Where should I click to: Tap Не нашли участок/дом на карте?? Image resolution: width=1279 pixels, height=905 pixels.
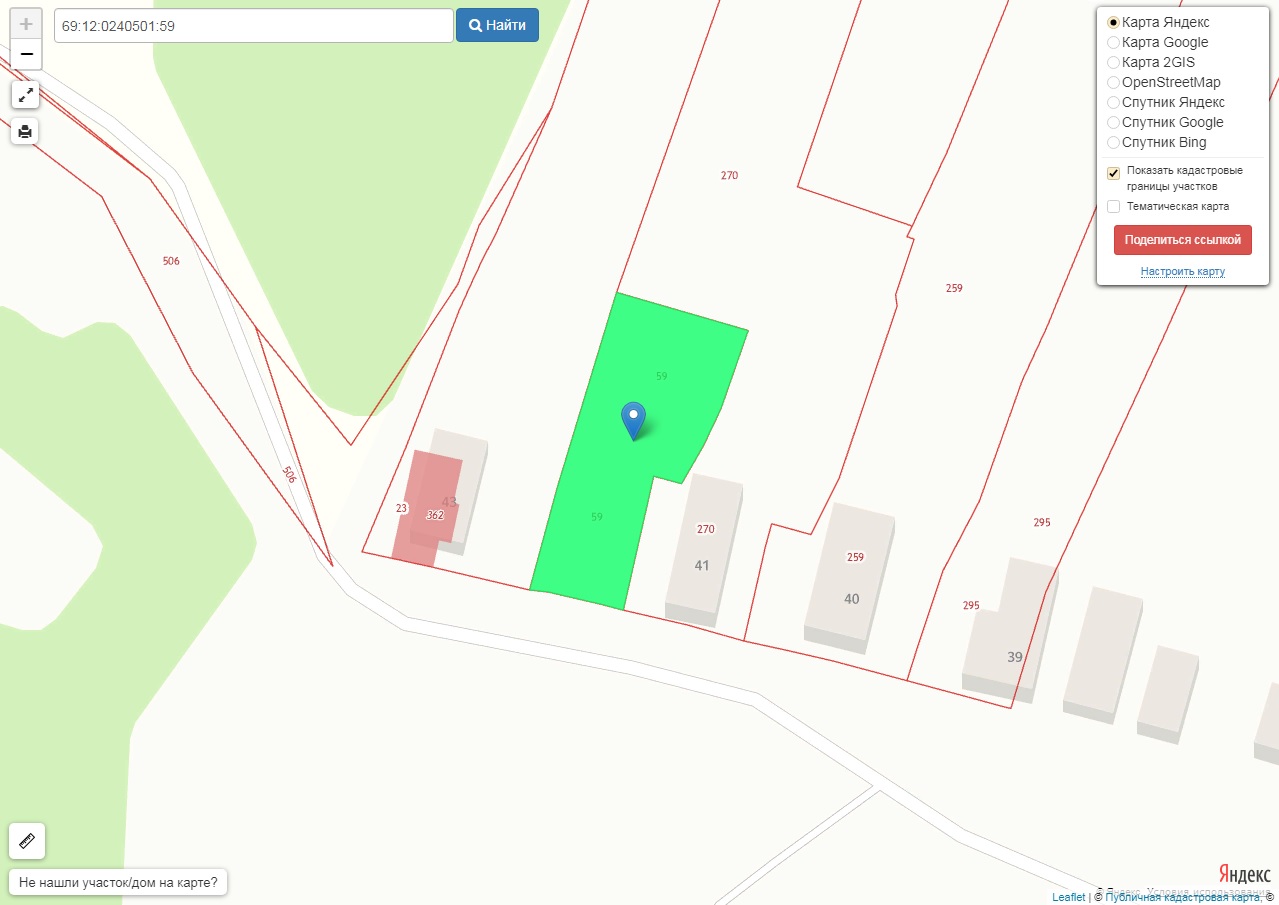click(x=118, y=883)
